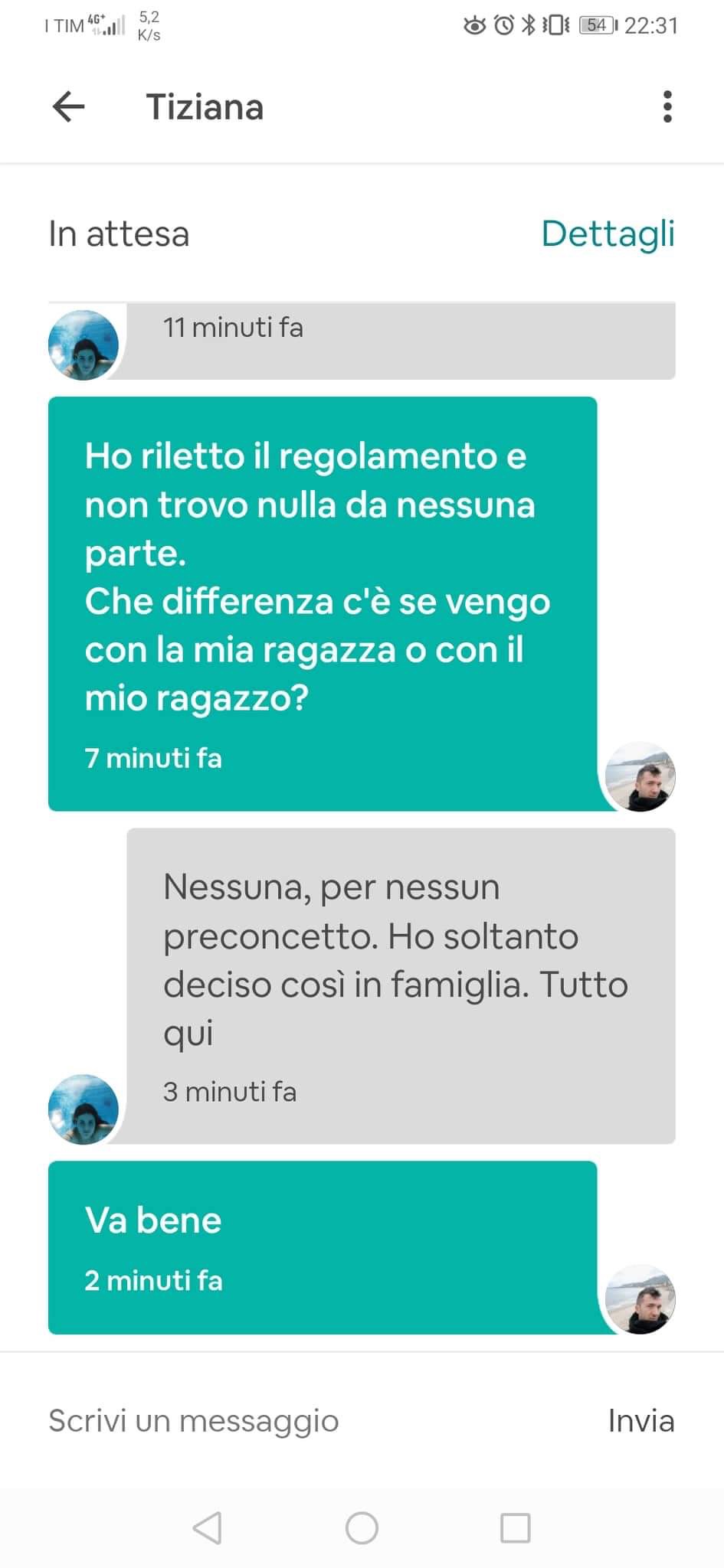Send the message with Invia

(640, 1421)
